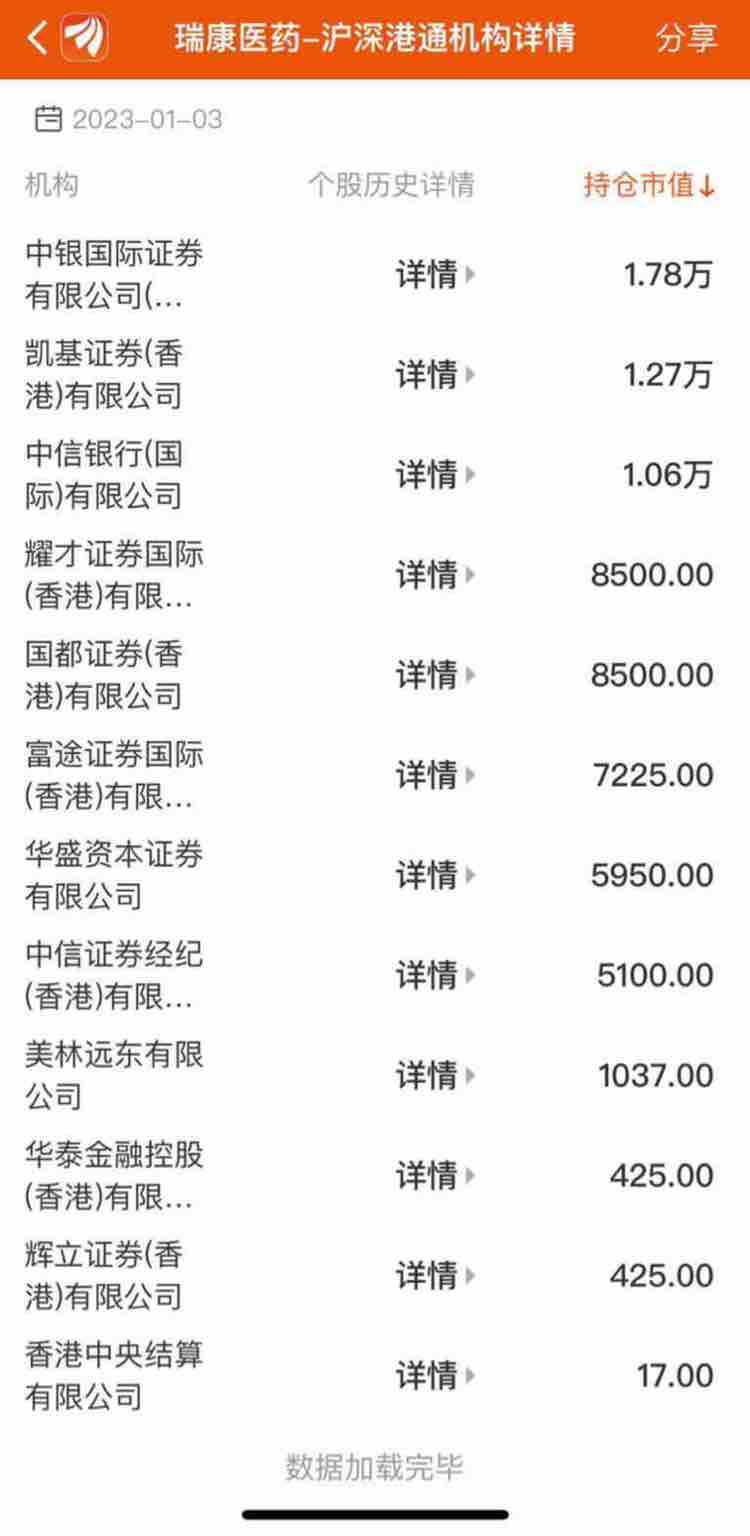The height and width of the screenshot is (1536, 750).
Task: Open 详情 for 美林远东有限公司
Action: click(x=434, y=1076)
